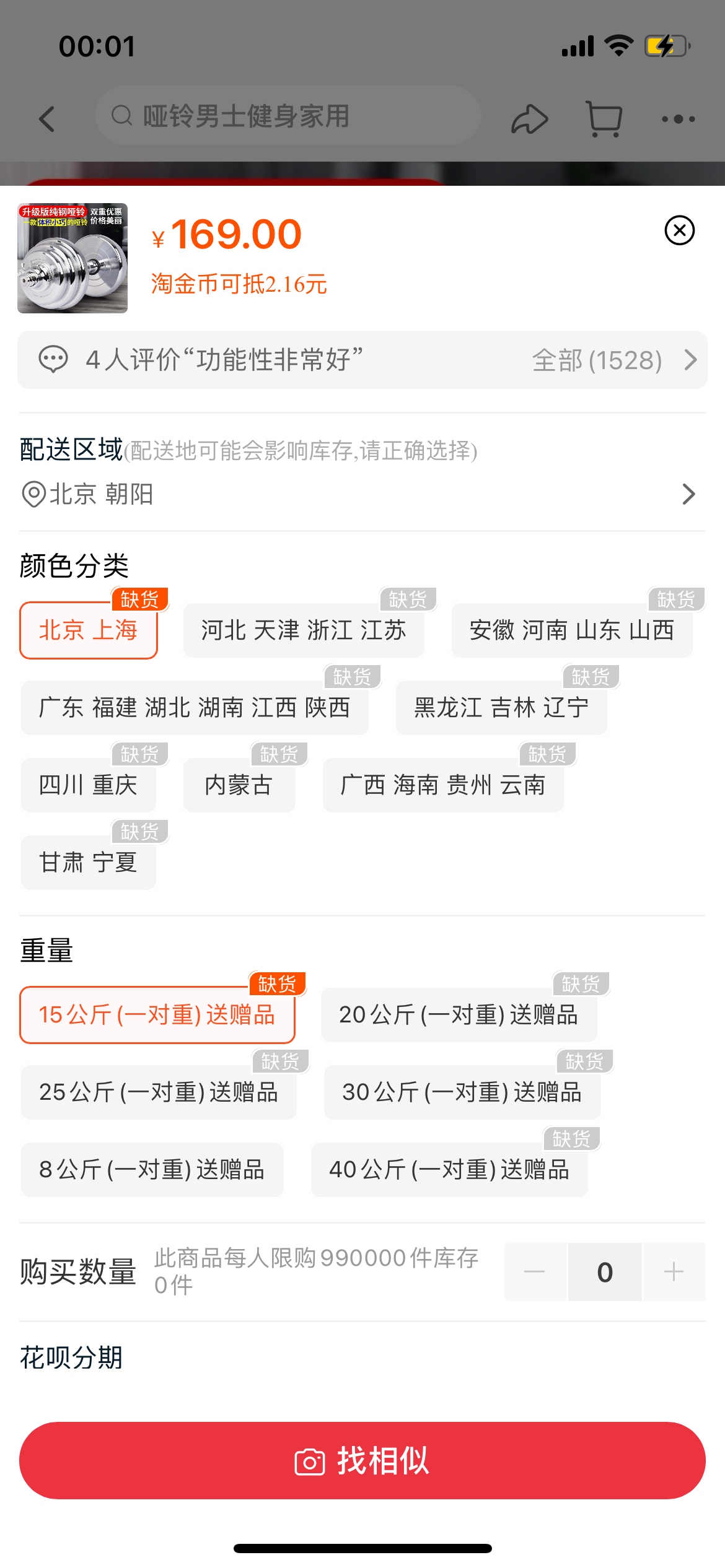Choose 20公斤 (一对重) 送赠品 weight
The width and height of the screenshot is (725, 1568).
[x=459, y=1014]
